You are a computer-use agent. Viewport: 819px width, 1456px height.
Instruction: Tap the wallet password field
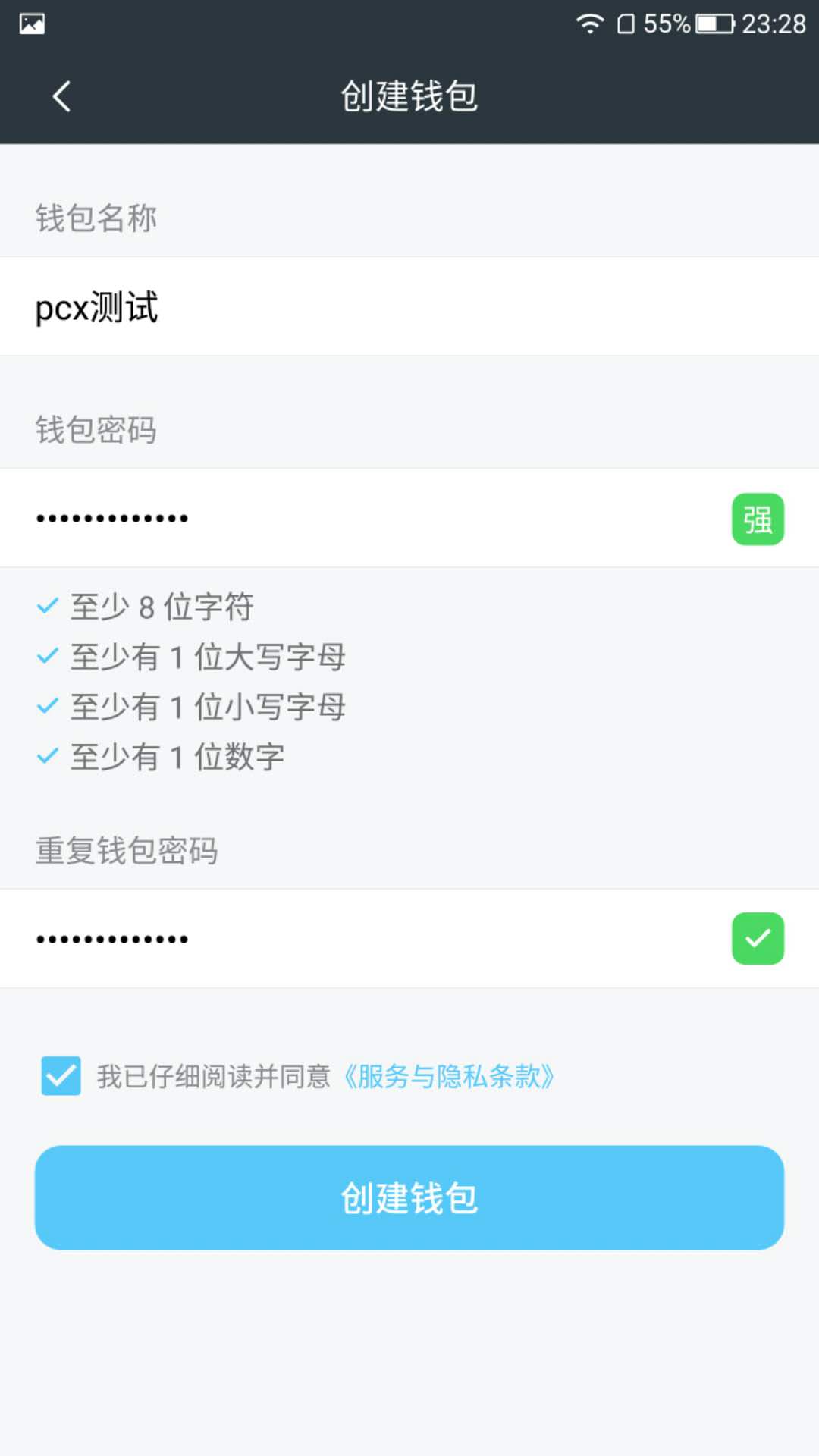click(x=364, y=519)
